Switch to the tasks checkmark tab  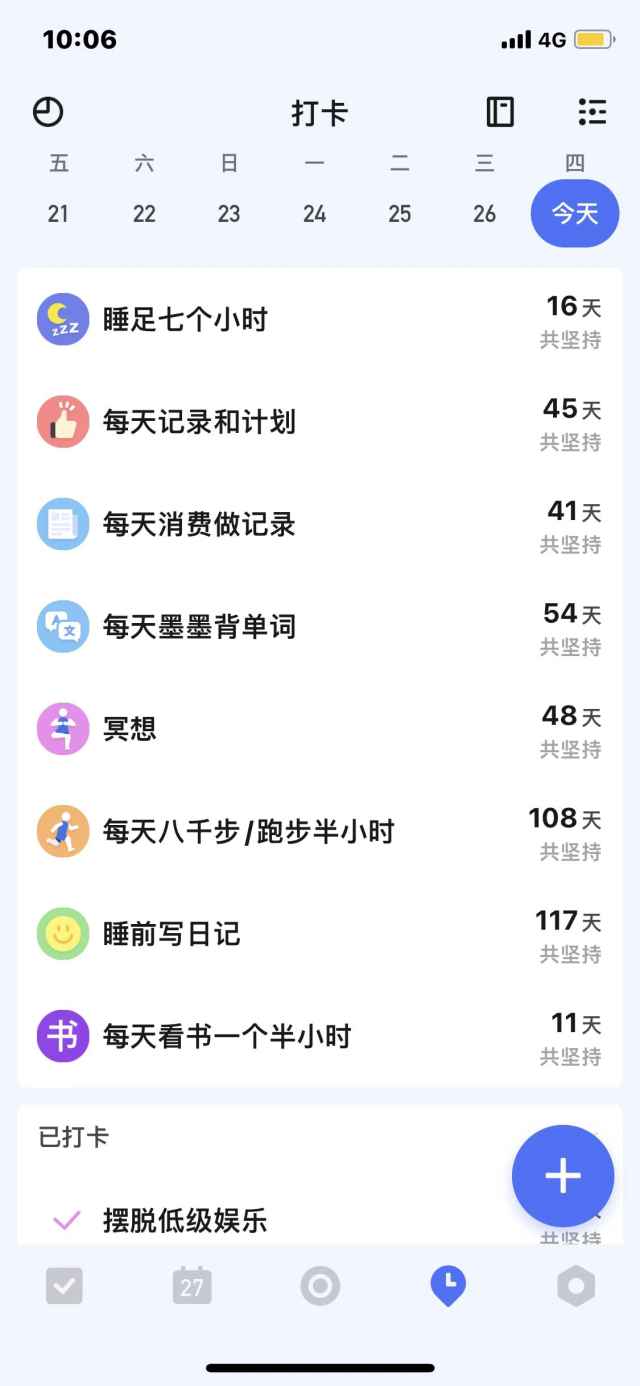(64, 1286)
